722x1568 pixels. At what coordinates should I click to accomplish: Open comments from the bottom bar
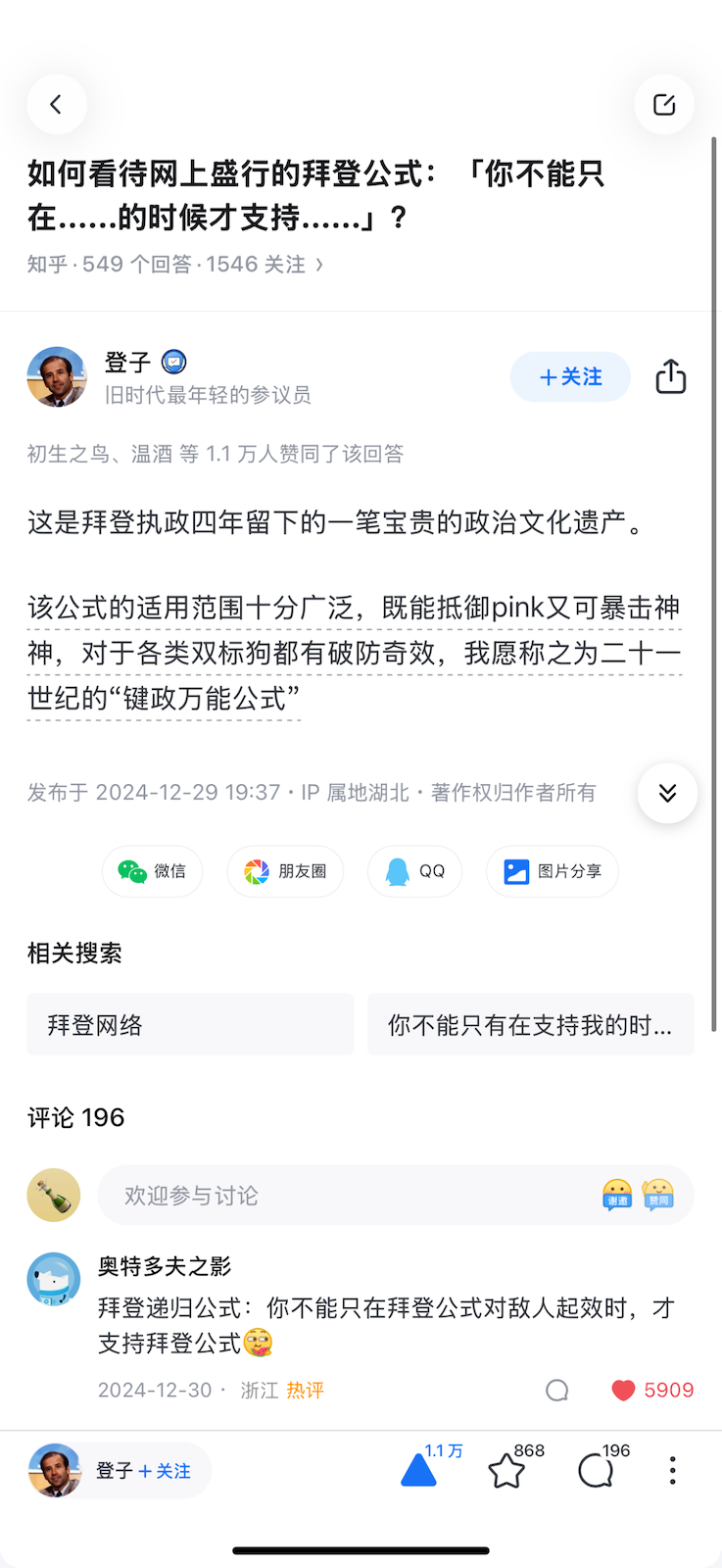click(x=596, y=1471)
